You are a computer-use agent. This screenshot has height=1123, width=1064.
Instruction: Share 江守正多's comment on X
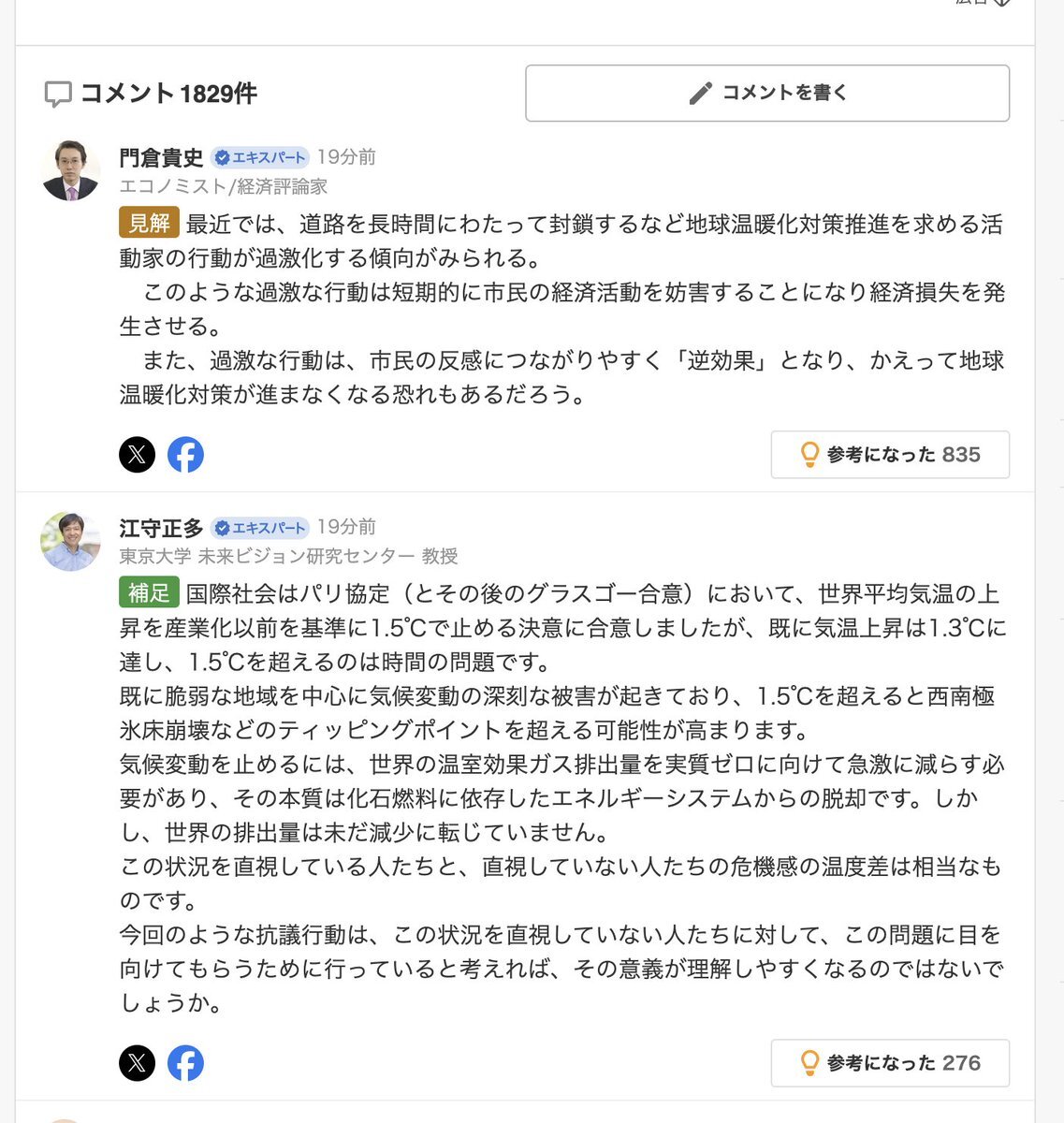(x=138, y=1063)
